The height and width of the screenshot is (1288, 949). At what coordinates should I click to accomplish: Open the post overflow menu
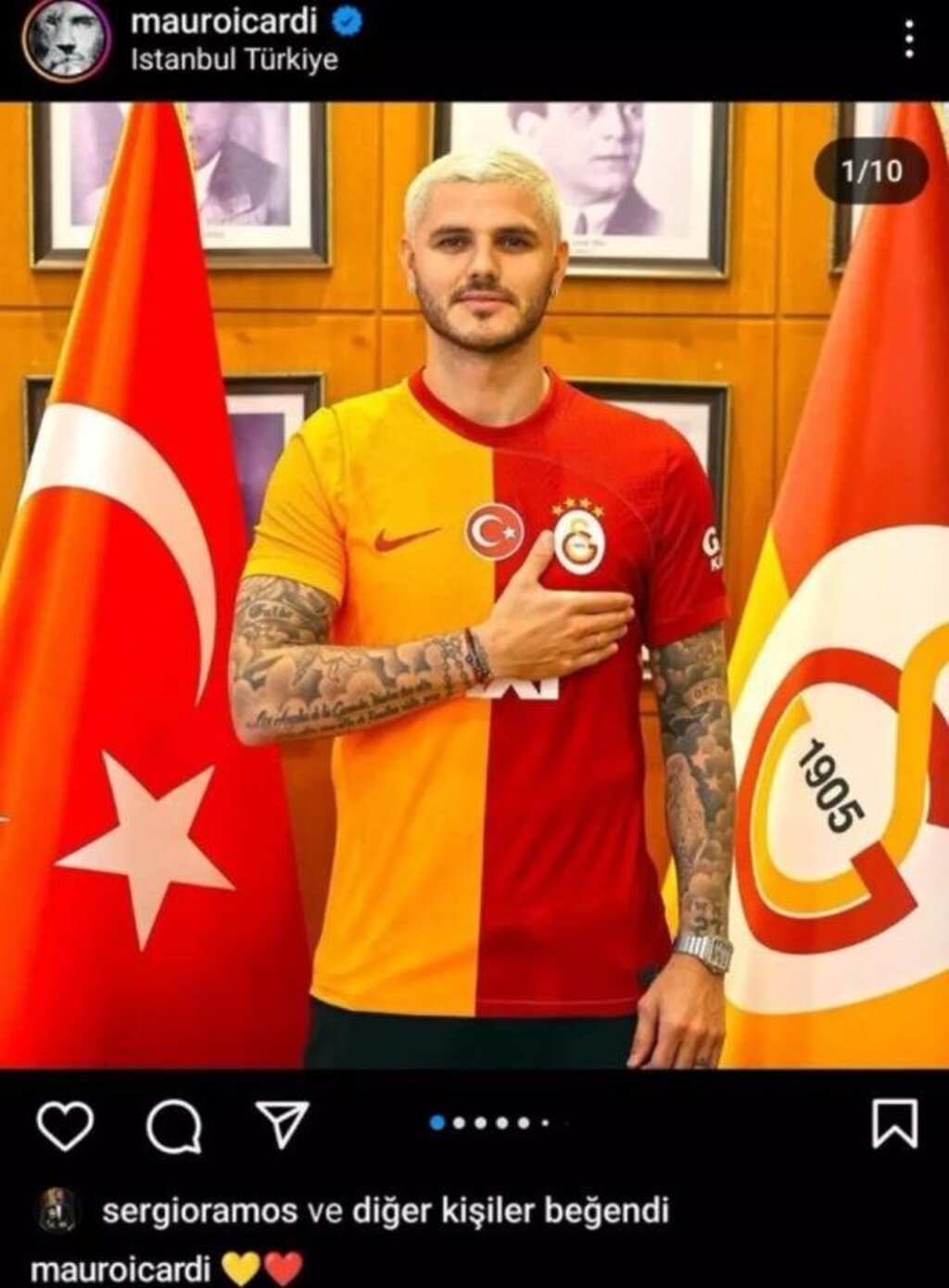[x=910, y=40]
